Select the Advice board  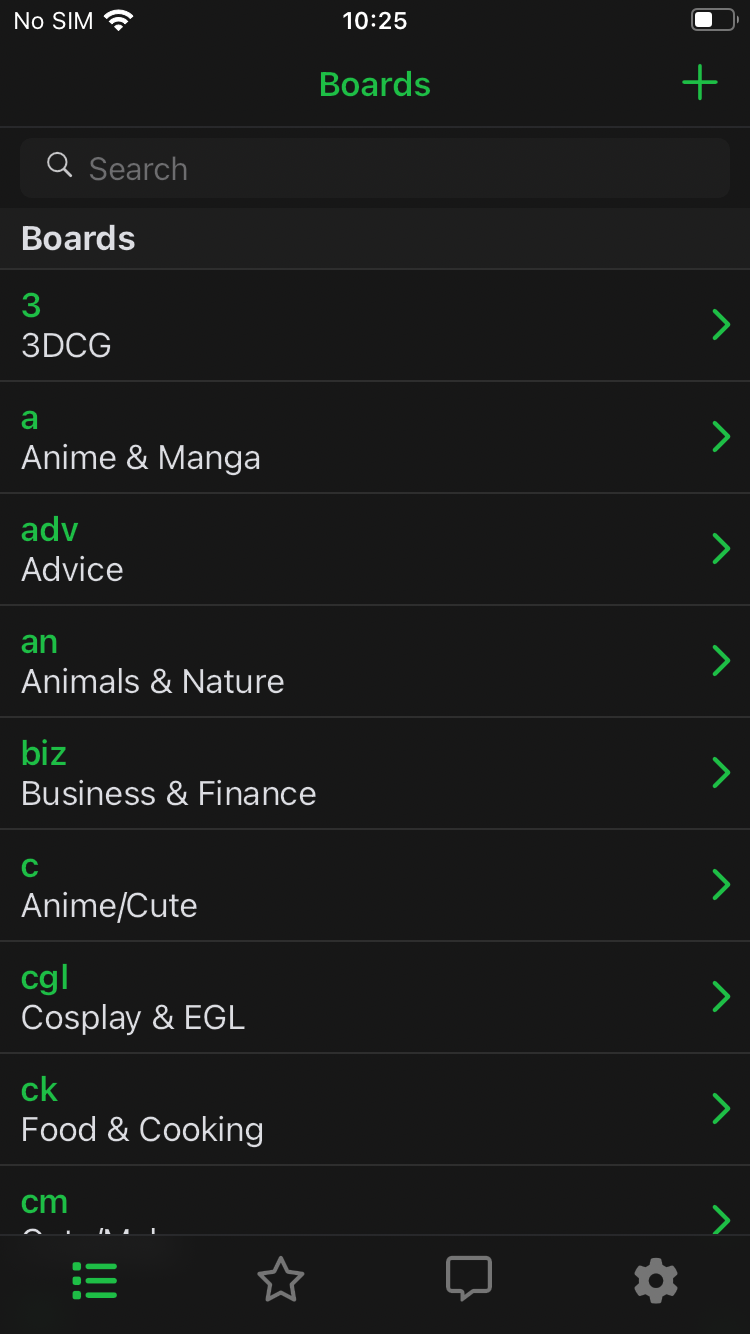click(375, 549)
